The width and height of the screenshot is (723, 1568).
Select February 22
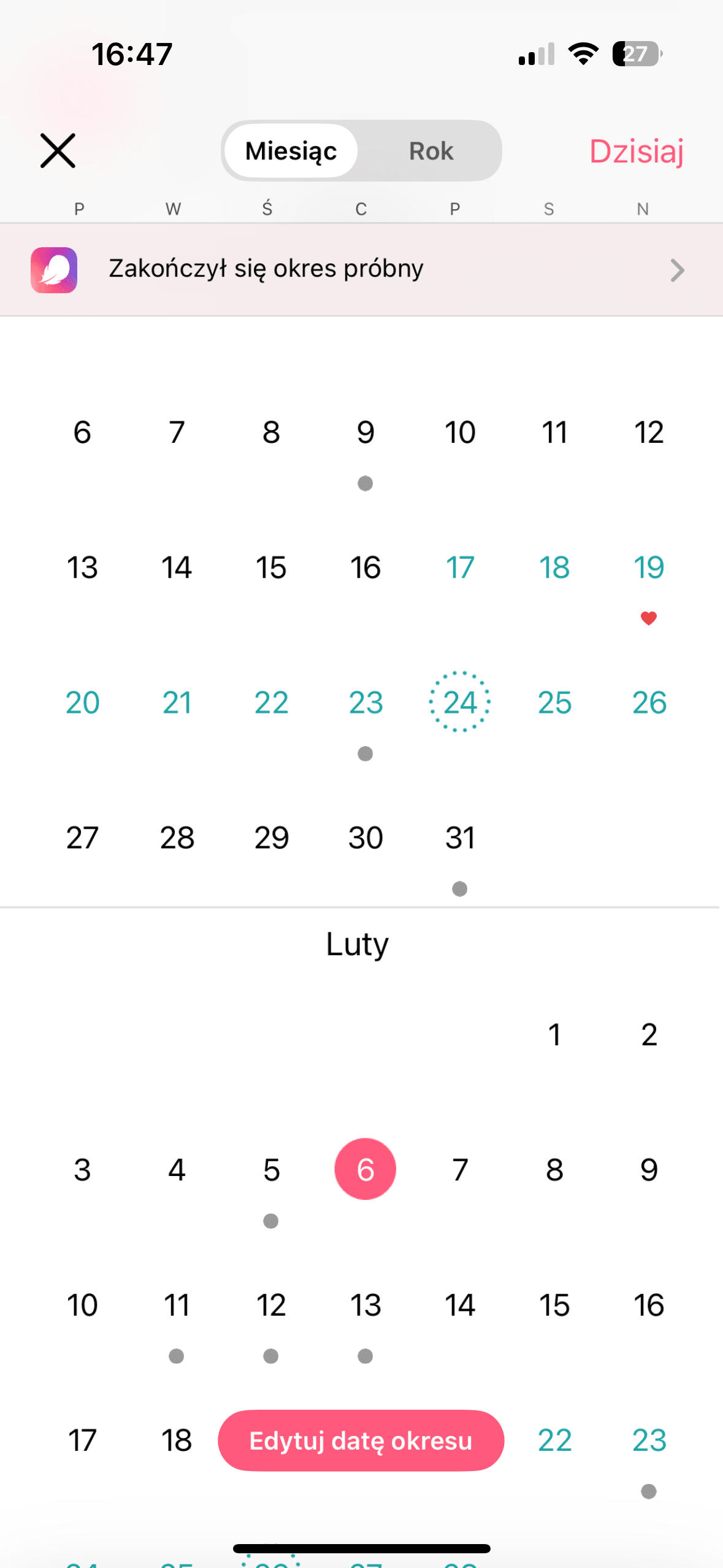(x=554, y=1440)
